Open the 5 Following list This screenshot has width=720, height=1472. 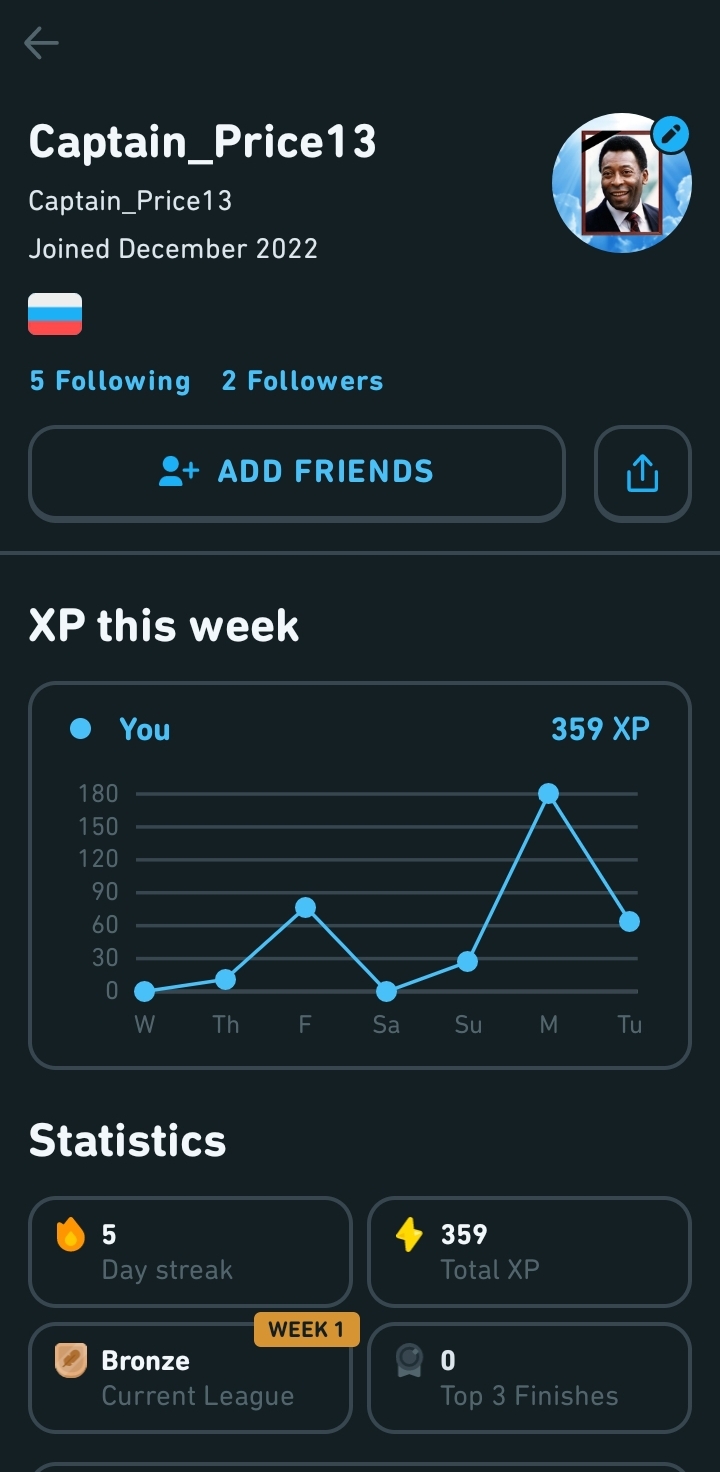109,381
